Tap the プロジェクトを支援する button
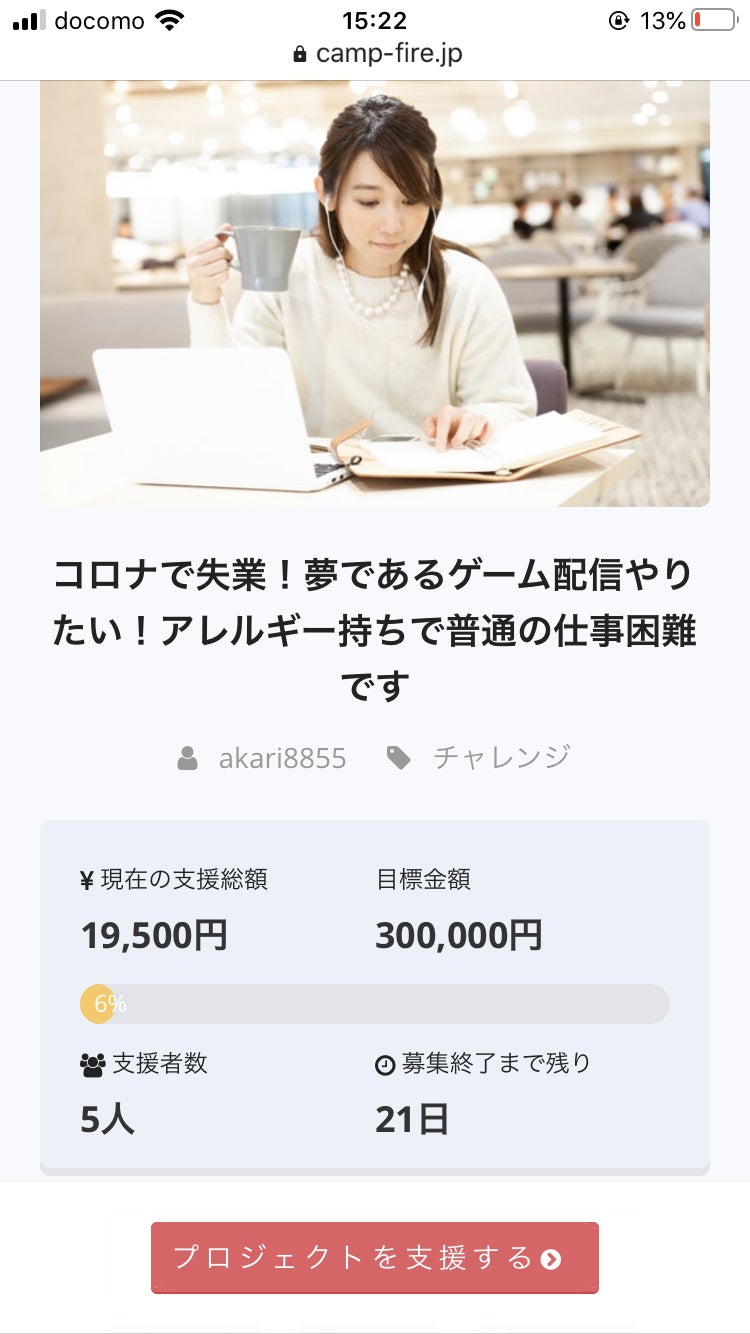Screen dimensions: 750x1334 (x=374, y=1257)
